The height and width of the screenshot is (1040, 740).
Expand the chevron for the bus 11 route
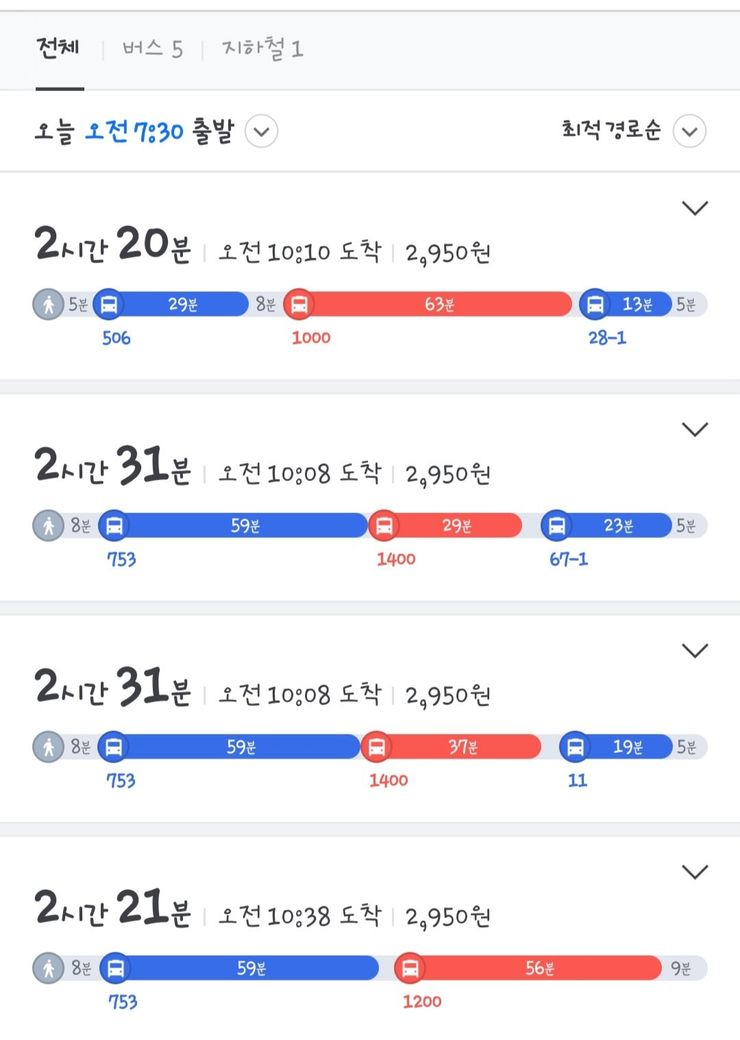pos(694,650)
